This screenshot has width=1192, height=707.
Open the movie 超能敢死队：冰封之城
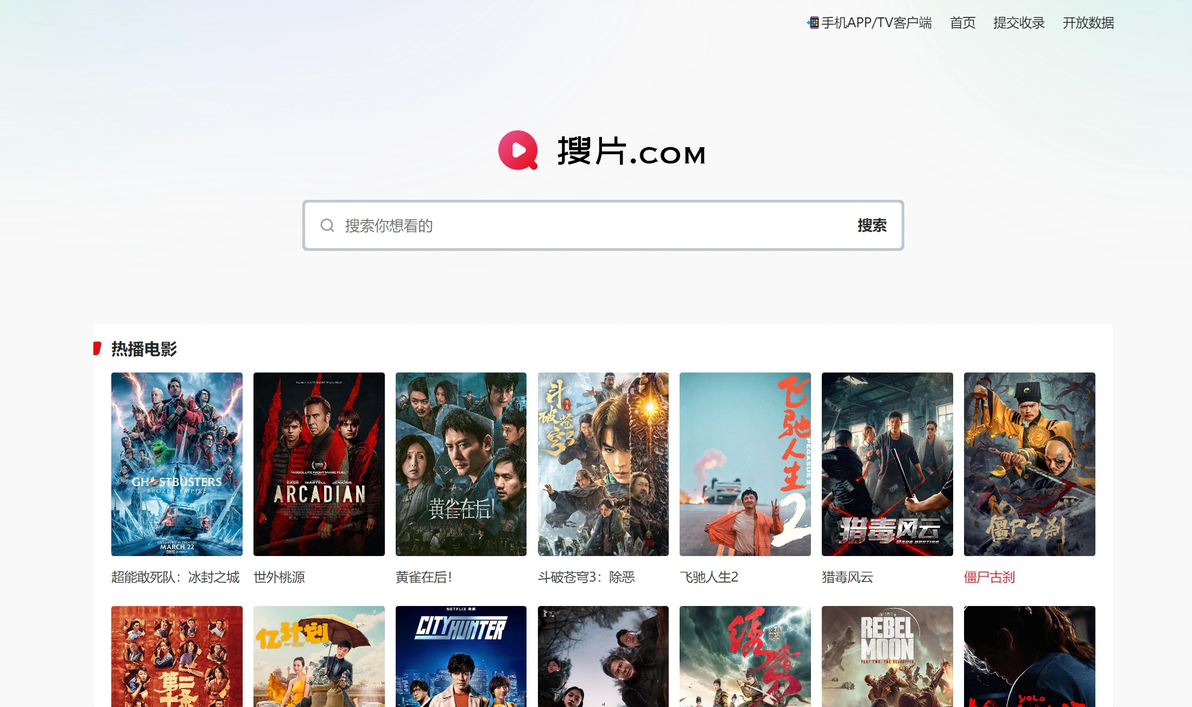[176, 464]
